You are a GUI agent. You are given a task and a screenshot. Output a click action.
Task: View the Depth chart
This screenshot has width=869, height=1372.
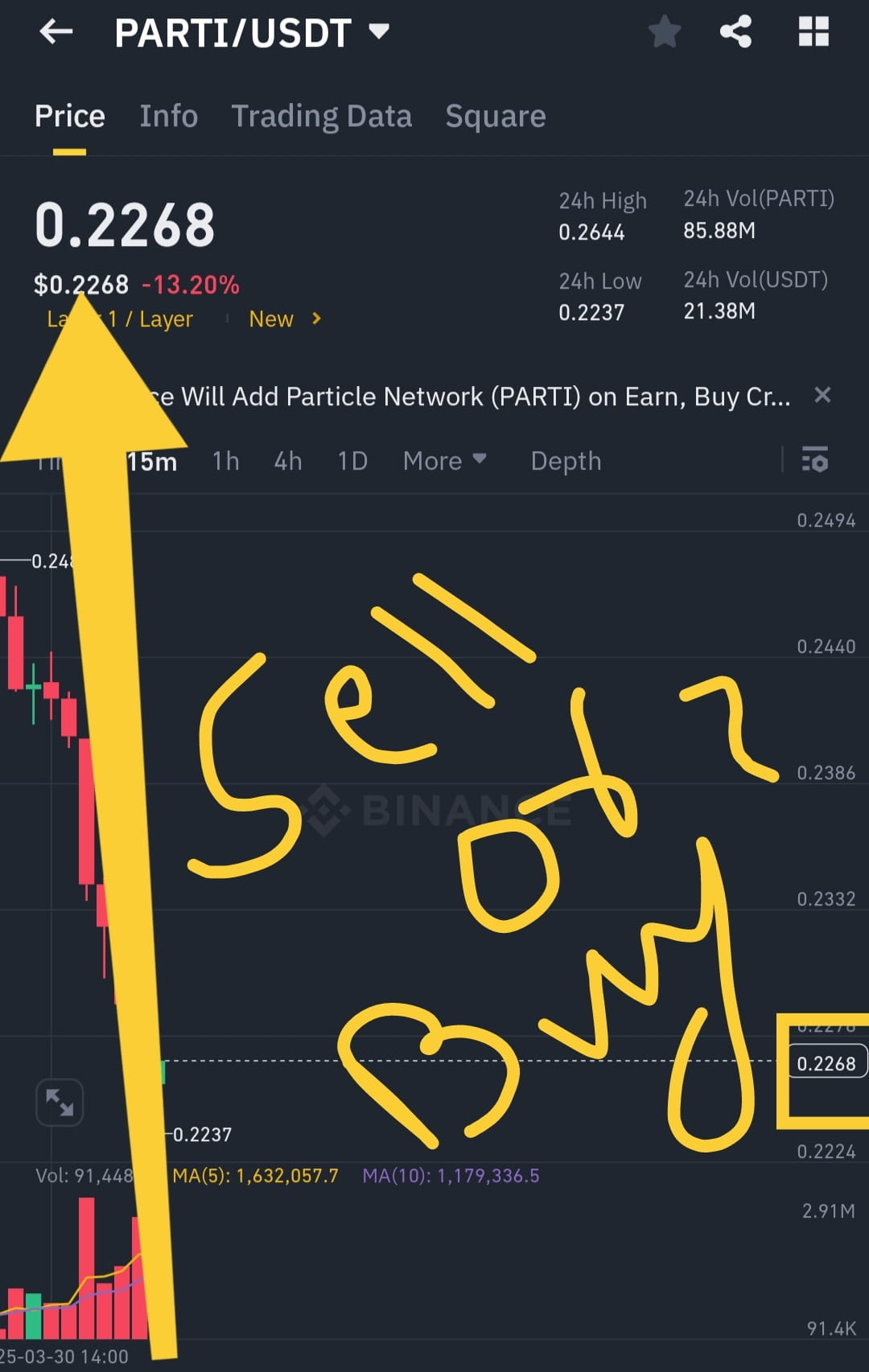point(566,461)
